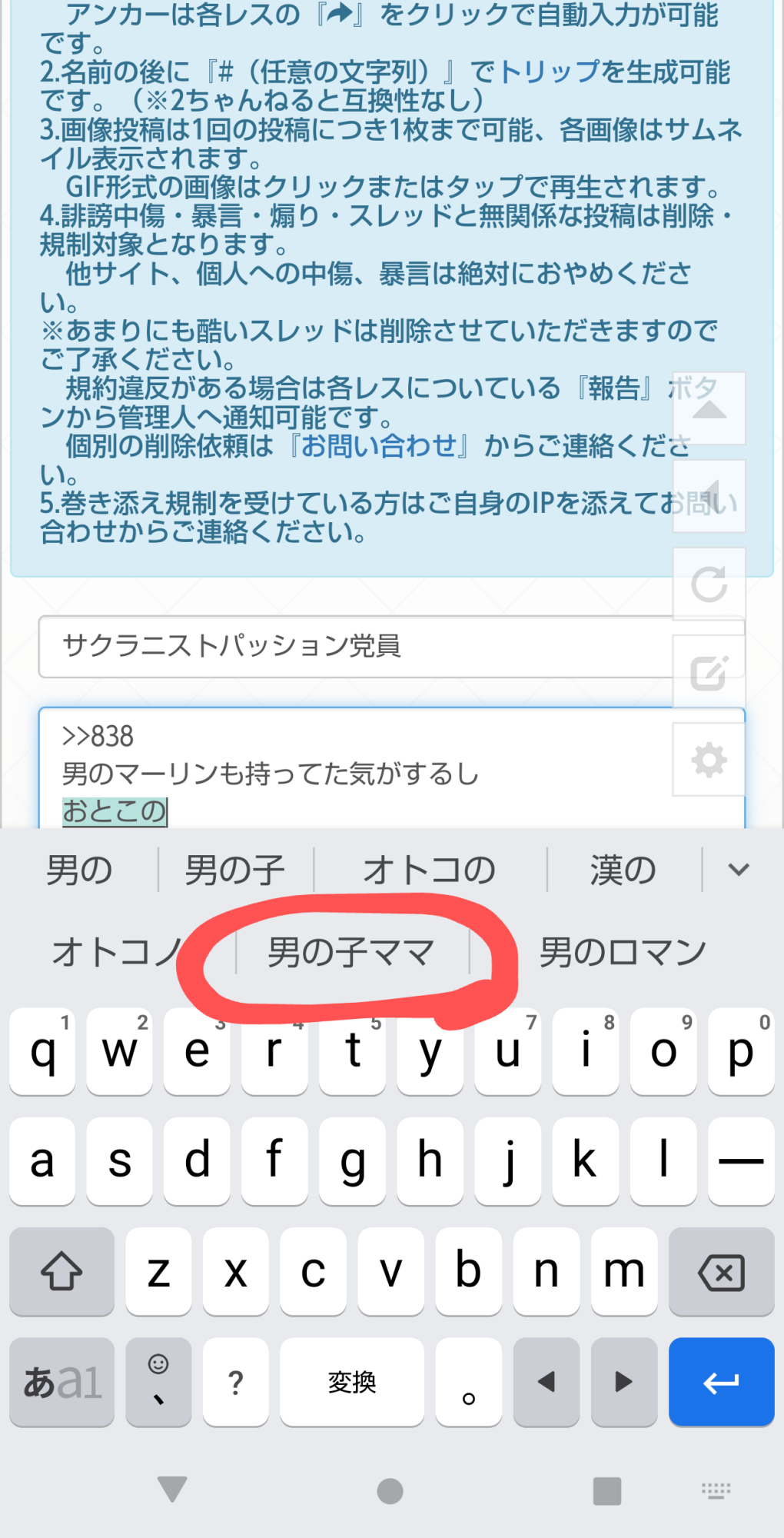Choose the 男の suggestion
Viewport: 784px width, 1538px height.
coord(79,871)
